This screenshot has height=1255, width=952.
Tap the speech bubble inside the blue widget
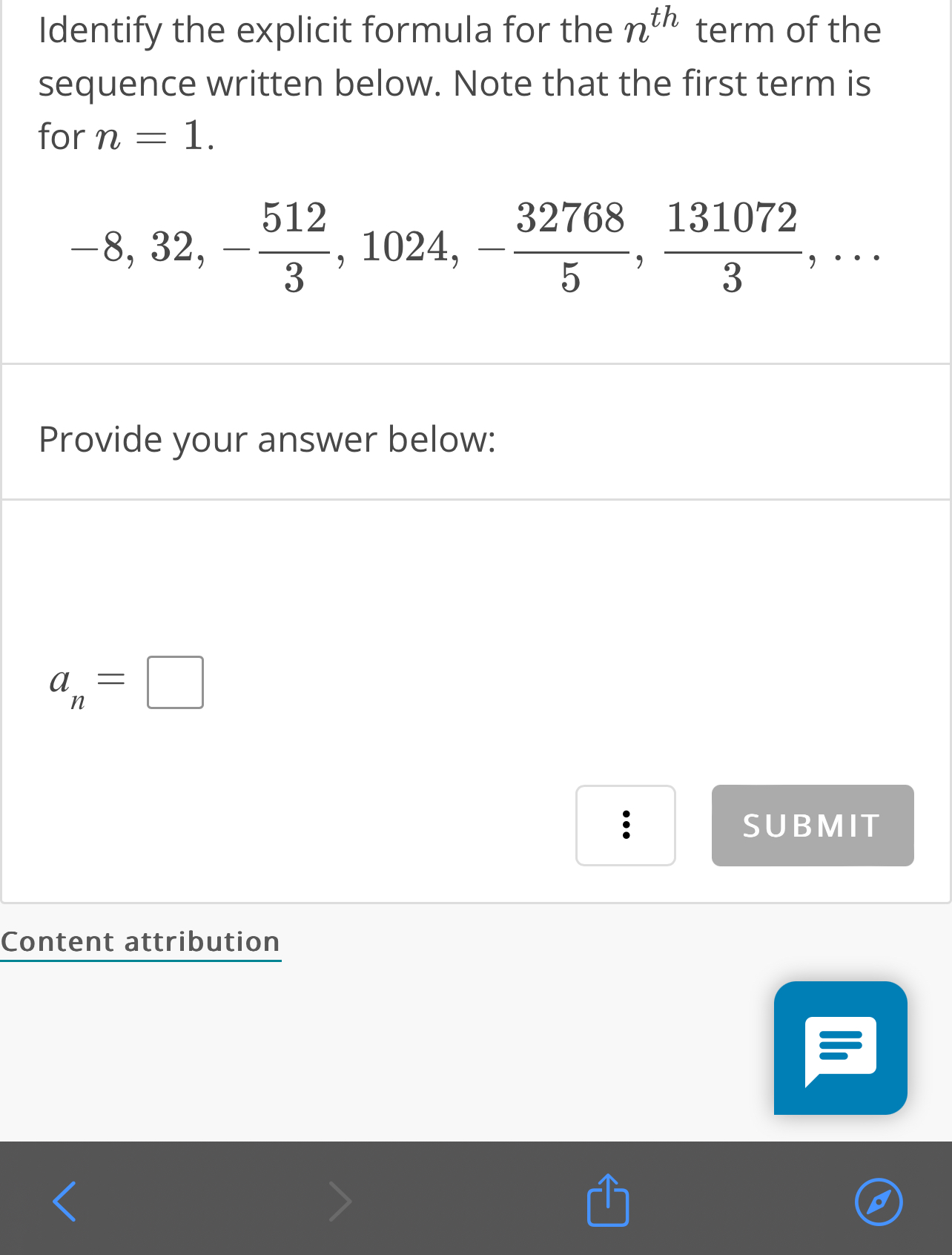coord(840,1048)
